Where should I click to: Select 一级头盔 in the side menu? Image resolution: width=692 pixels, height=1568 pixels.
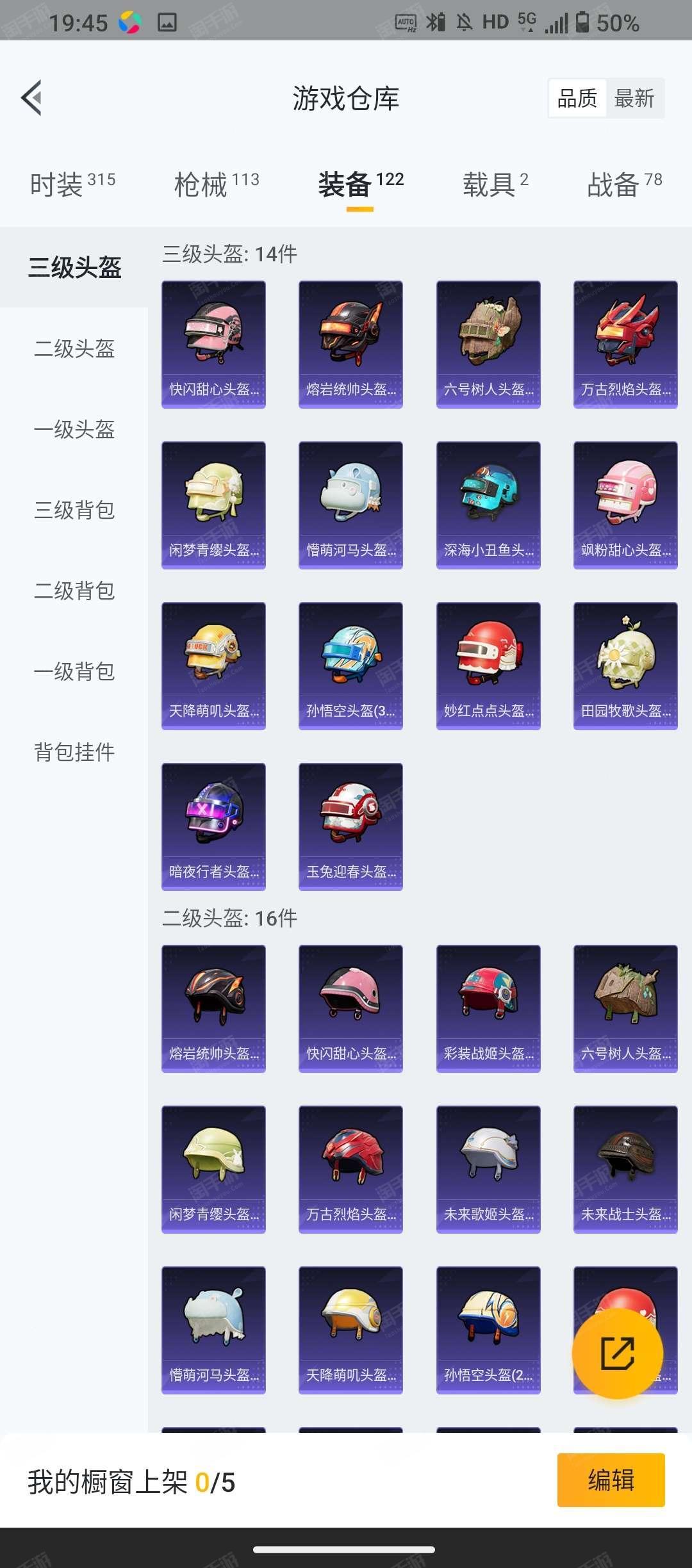pyautogui.click(x=74, y=429)
